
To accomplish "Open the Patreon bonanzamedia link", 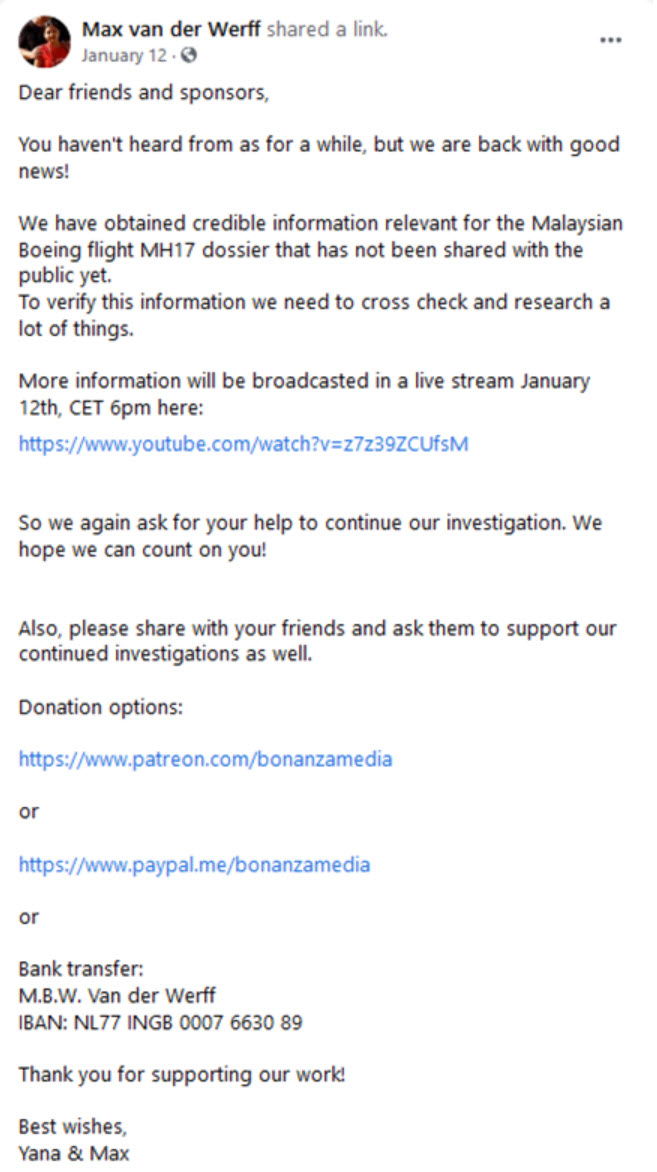I will 206,759.
